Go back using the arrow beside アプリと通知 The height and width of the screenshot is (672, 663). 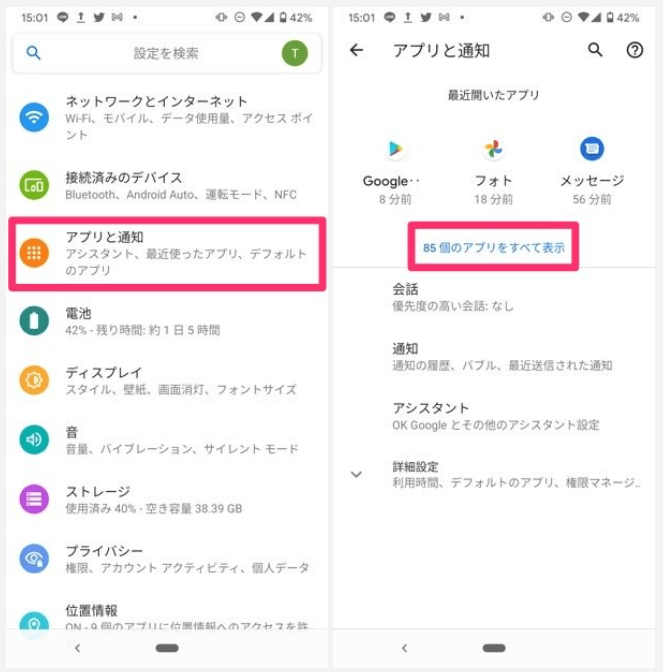tap(356, 50)
